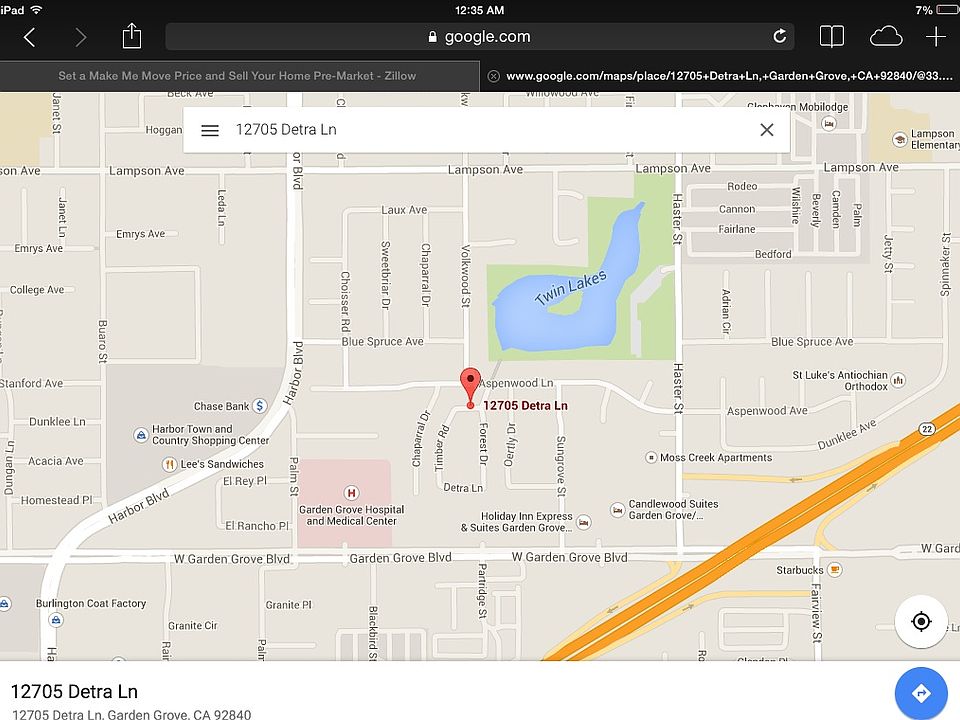Viewport: 960px width, 720px height.
Task: Clear the map search box
Action: click(767, 130)
